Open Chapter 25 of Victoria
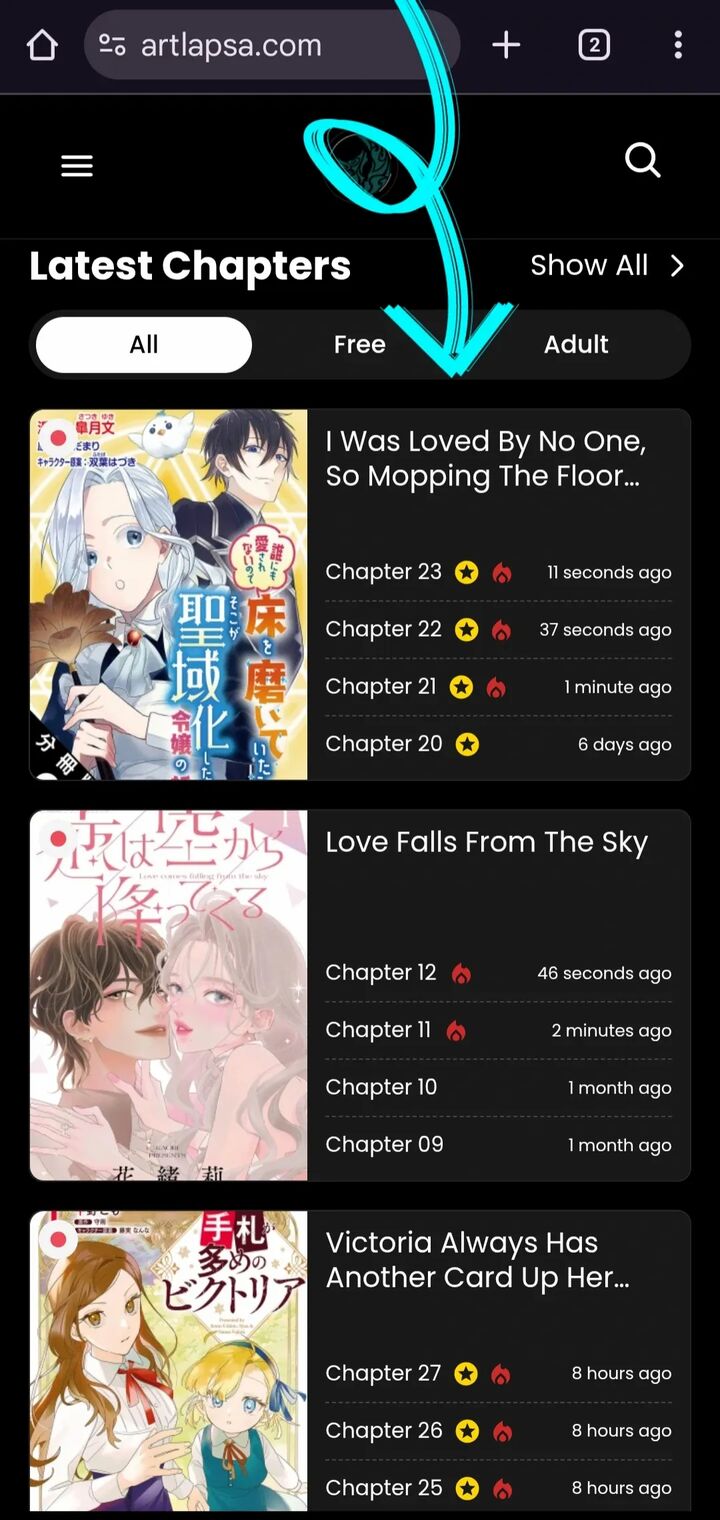 coord(383,1488)
